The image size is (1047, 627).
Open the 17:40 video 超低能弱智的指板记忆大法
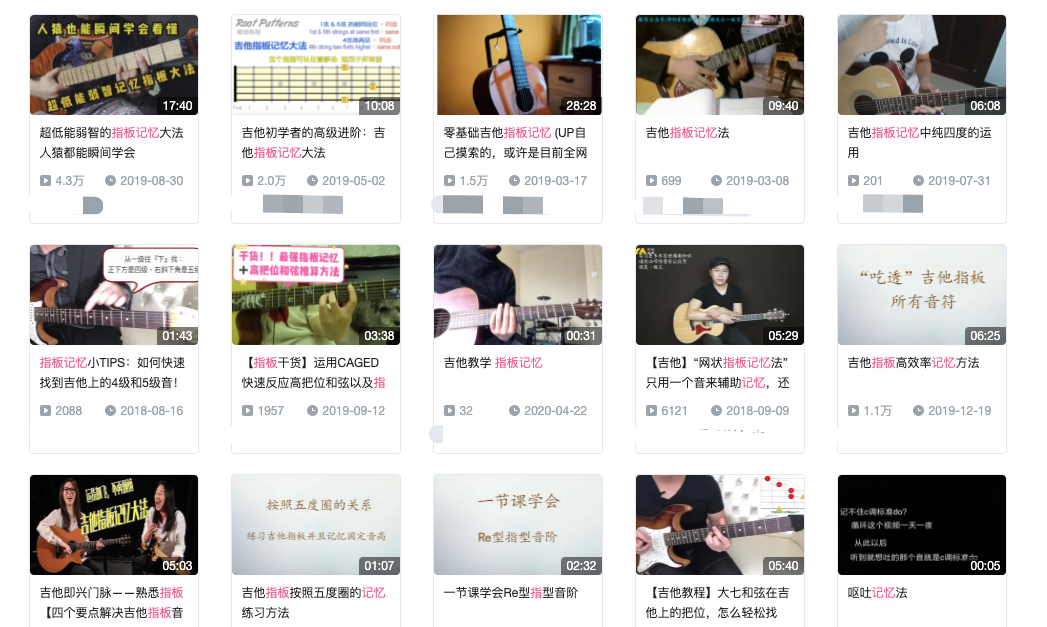(x=114, y=65)
